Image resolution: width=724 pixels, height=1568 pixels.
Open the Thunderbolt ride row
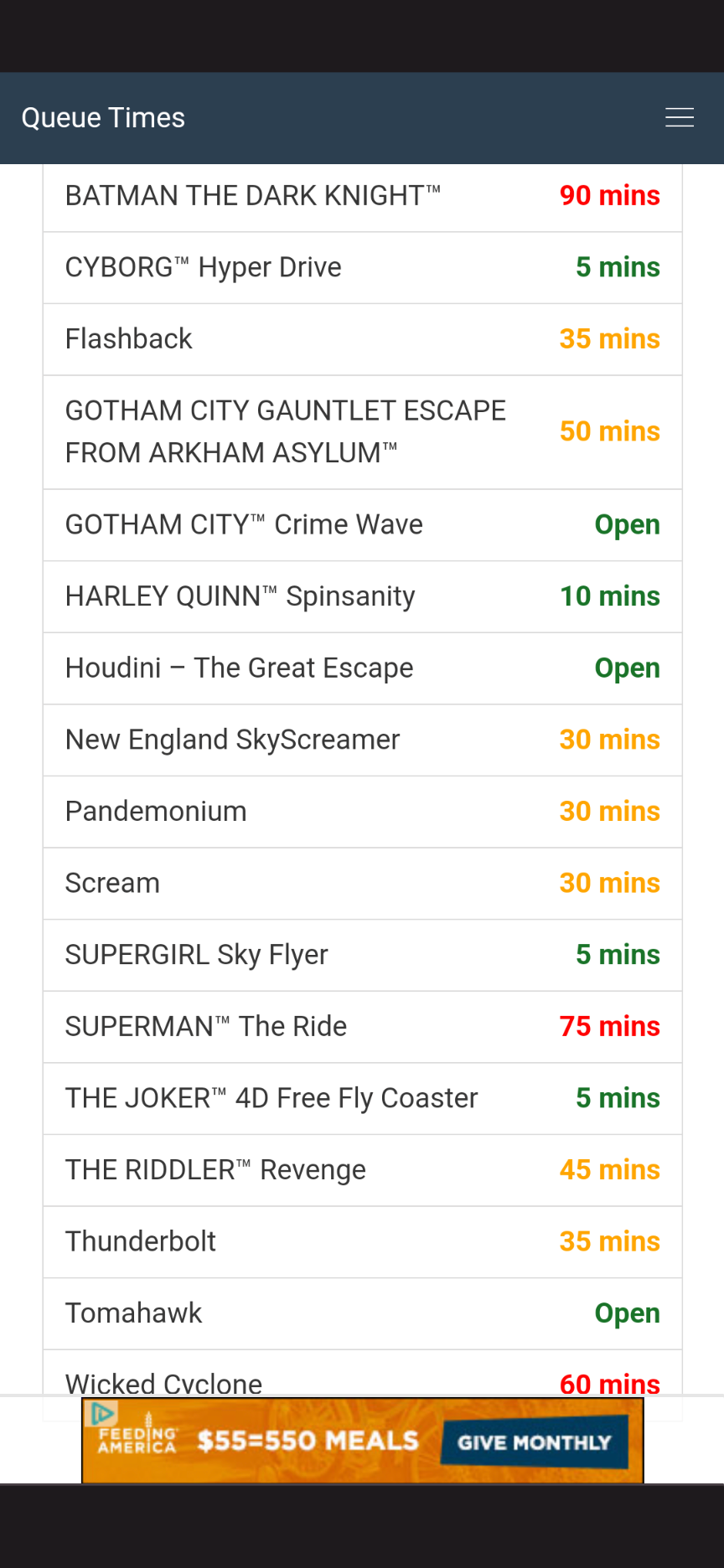pos(363,1242)
